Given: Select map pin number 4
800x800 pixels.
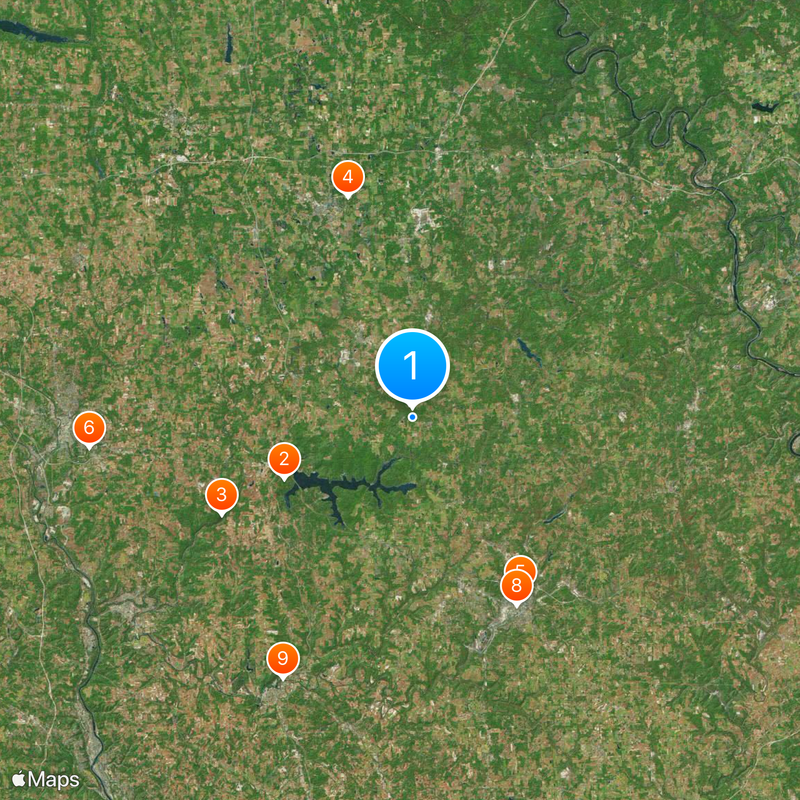Looking at the screenshot, I should 347,178.
